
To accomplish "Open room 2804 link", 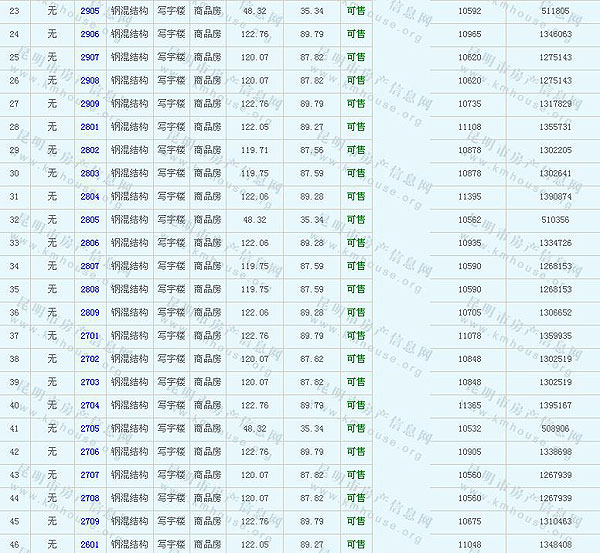I will pos(90,196).
